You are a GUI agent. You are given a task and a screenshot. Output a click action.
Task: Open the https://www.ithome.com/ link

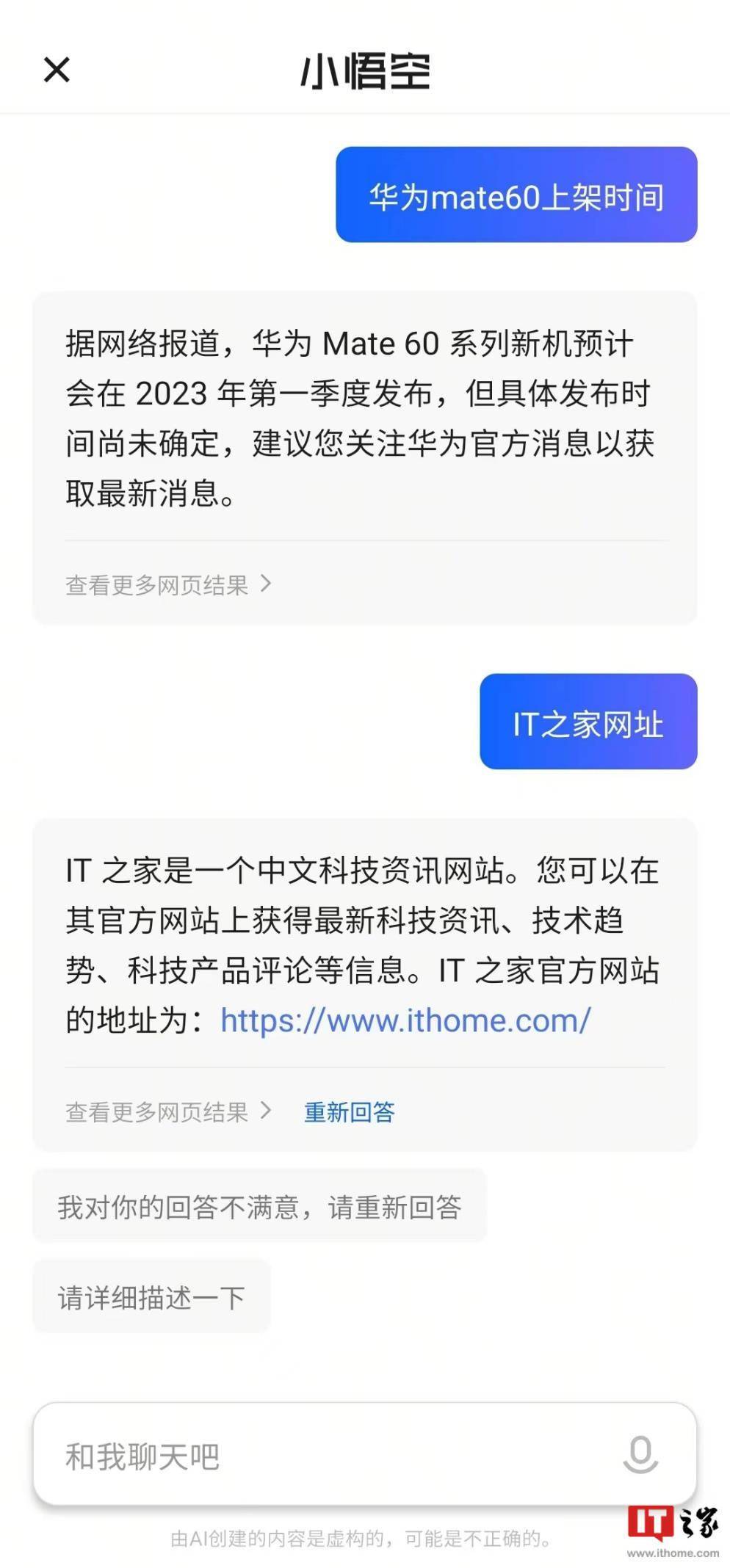pyautogui.click(x=405, y=1020)
